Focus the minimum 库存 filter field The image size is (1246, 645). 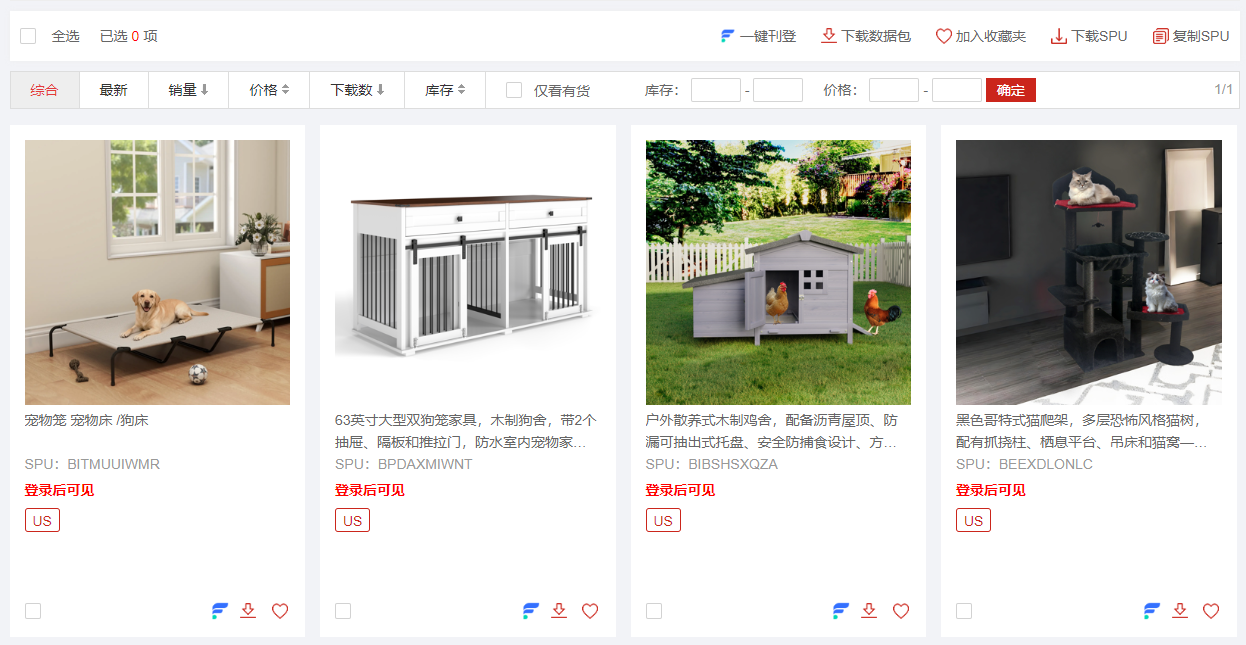[715, 90]
